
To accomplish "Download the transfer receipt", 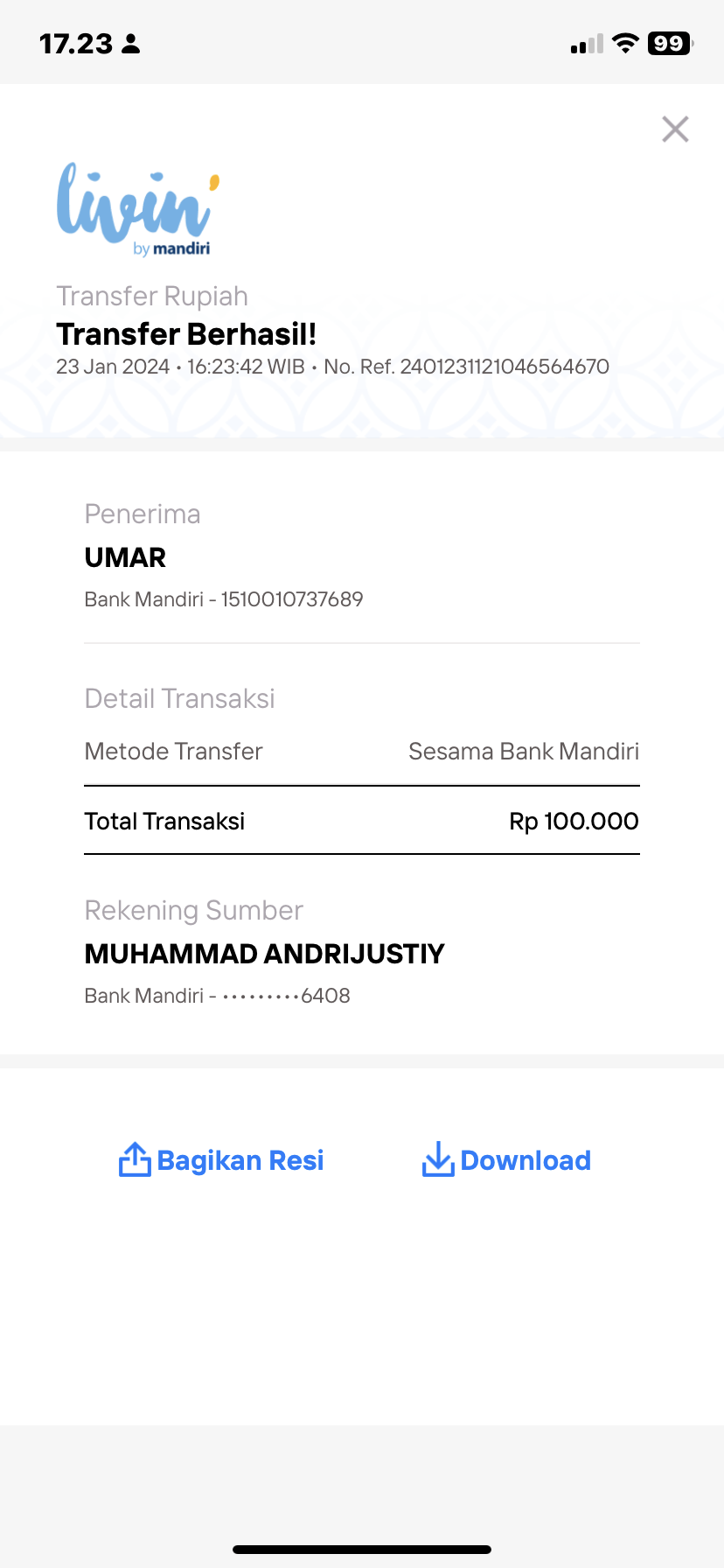I will pos(506,1160).
